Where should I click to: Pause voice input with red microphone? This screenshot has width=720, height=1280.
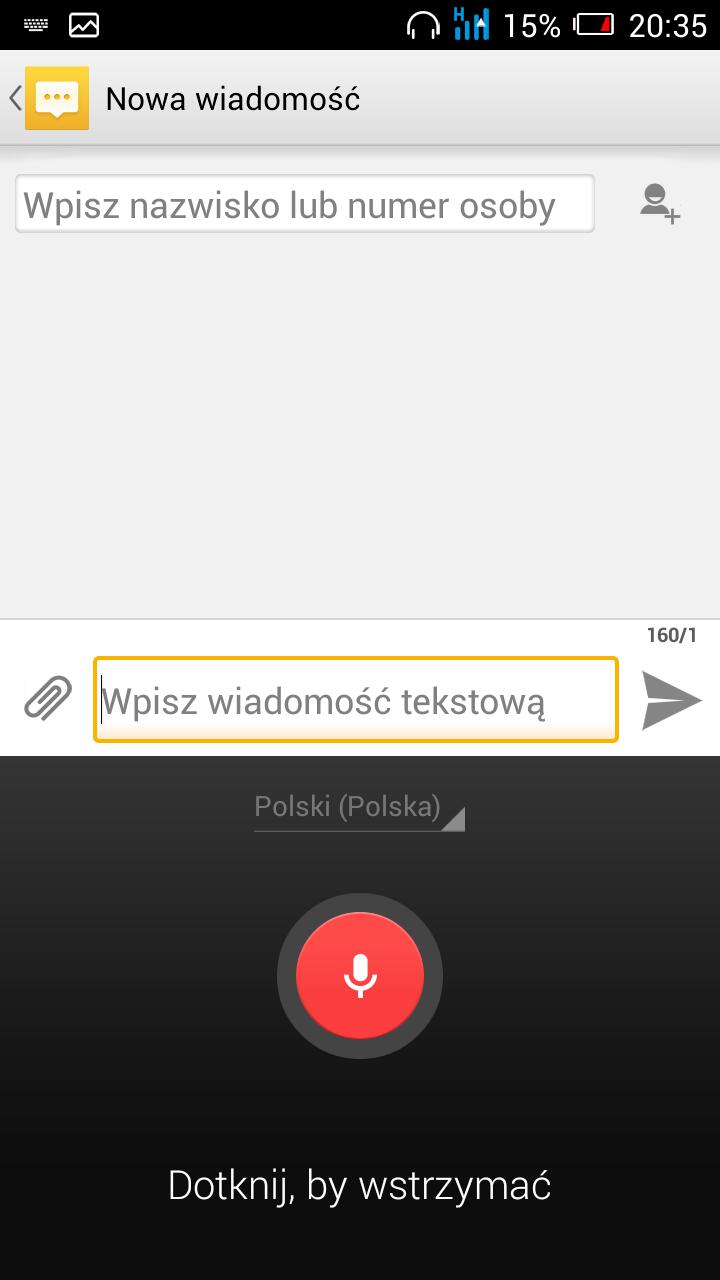pyautogui.click(x=360, y=975)
